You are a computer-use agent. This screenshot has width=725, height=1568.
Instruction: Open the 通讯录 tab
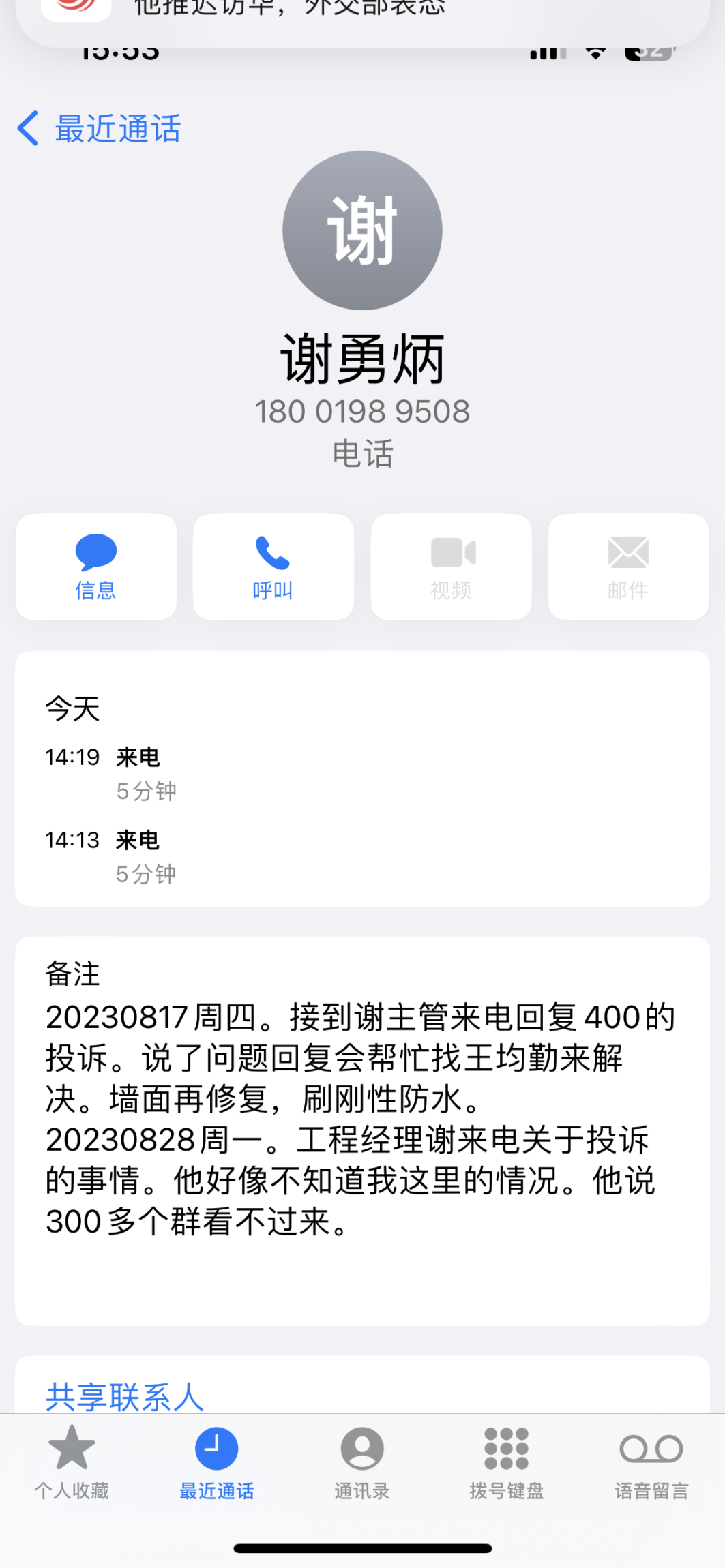pos(361,1462)
